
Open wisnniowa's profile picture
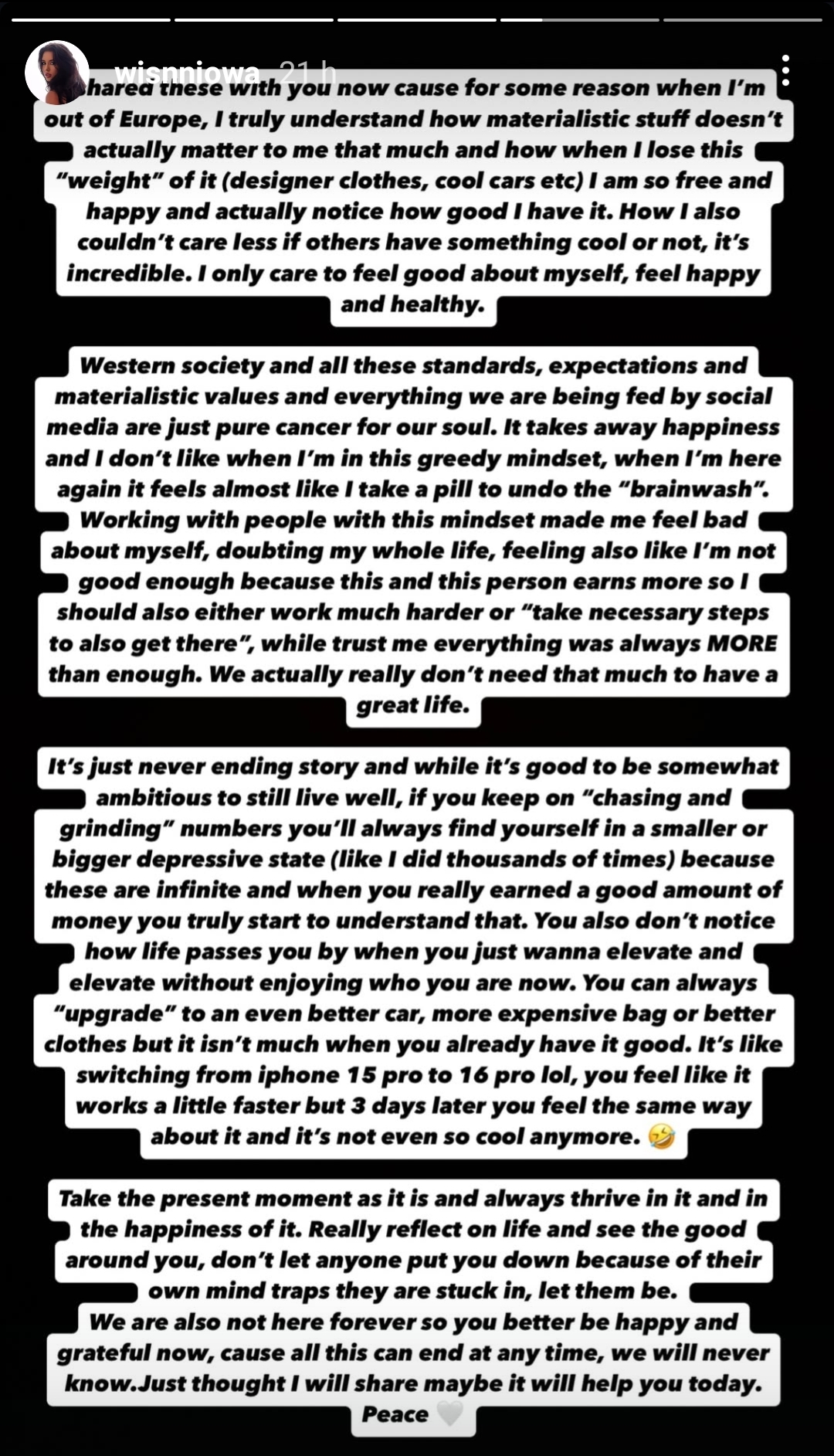(56, 73)
